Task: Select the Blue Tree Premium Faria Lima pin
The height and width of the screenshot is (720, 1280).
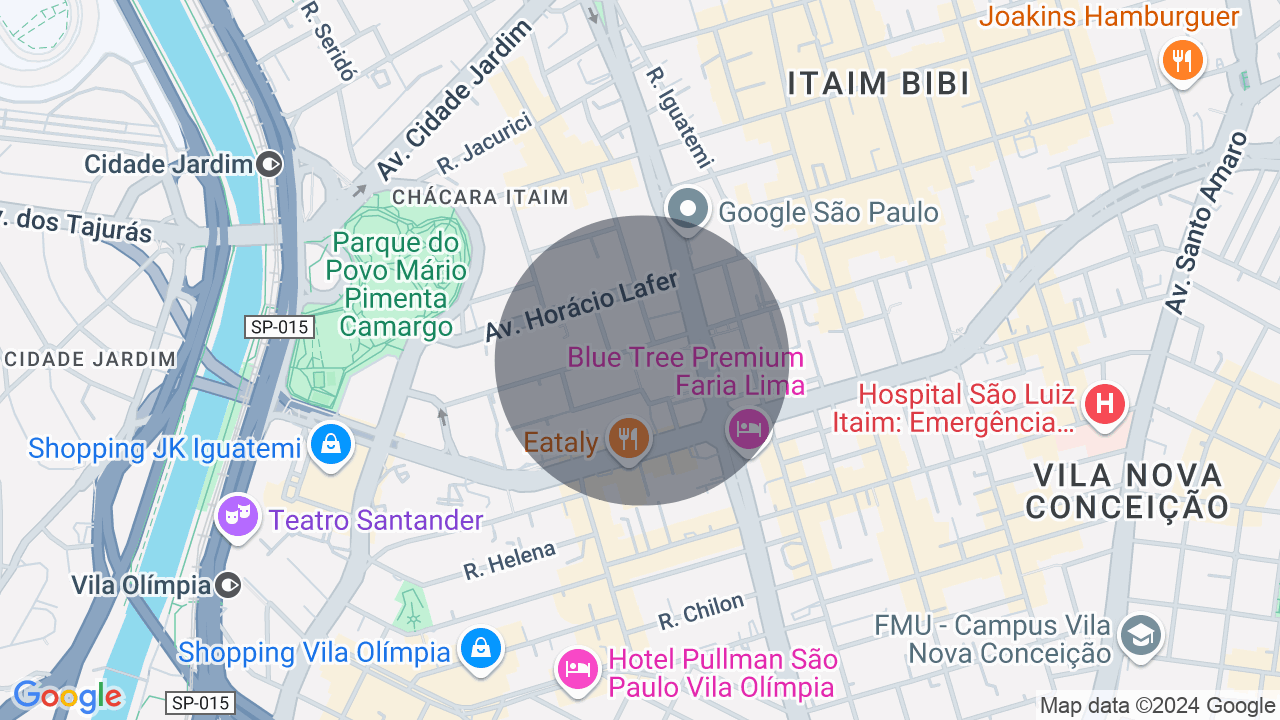Action: pyautogui.click(x=749, y=429)
